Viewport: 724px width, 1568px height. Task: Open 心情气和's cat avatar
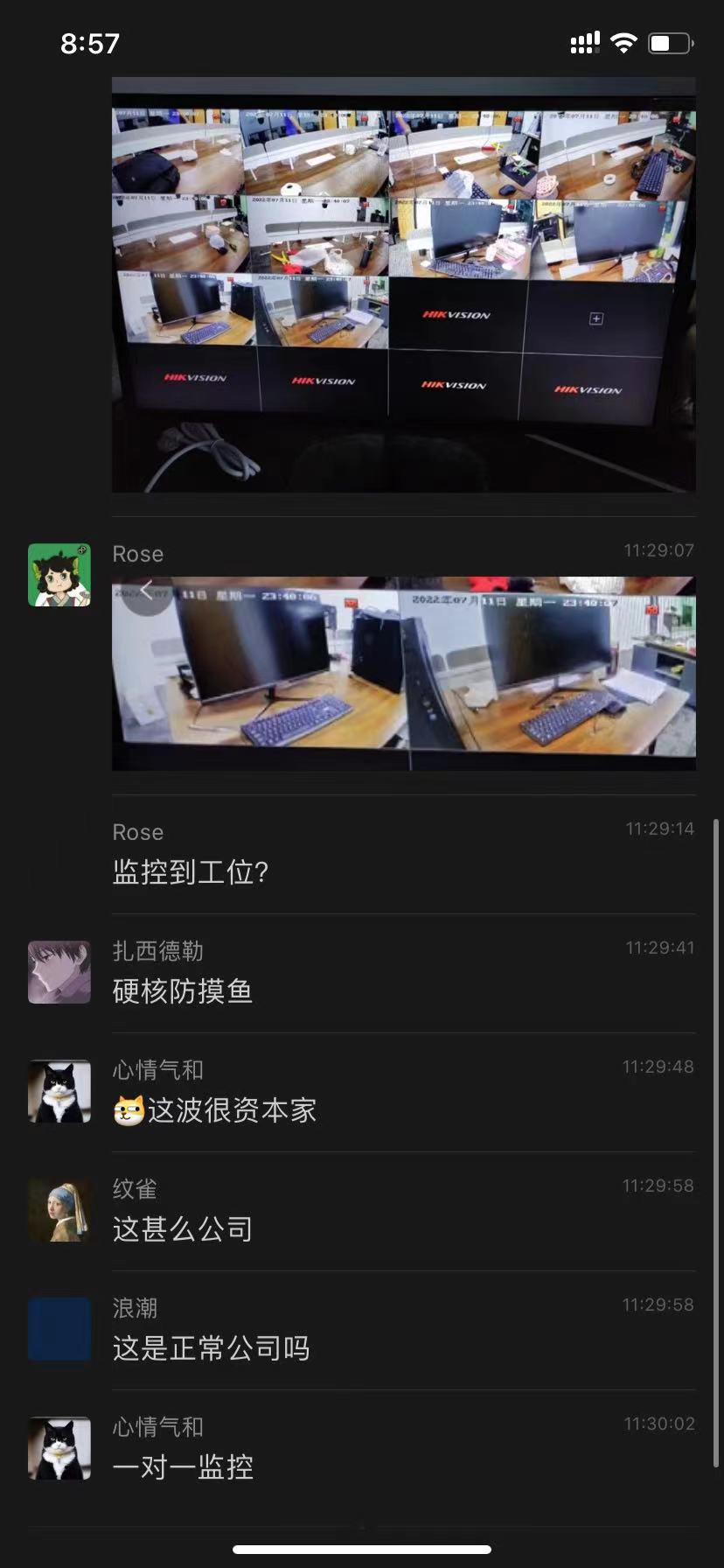pyautogui.click(x=59, y=1090)
